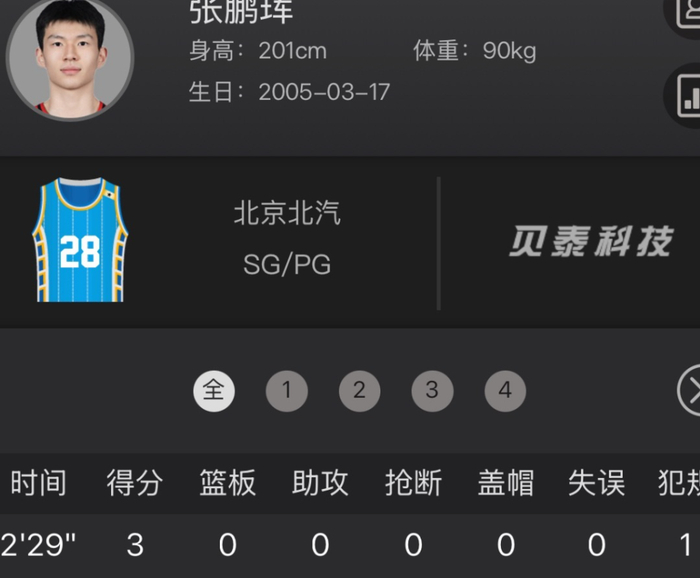Viewport: 700px width, 578px height.
Task: Switch to quarter 1 stats
Action: [287, 390]
